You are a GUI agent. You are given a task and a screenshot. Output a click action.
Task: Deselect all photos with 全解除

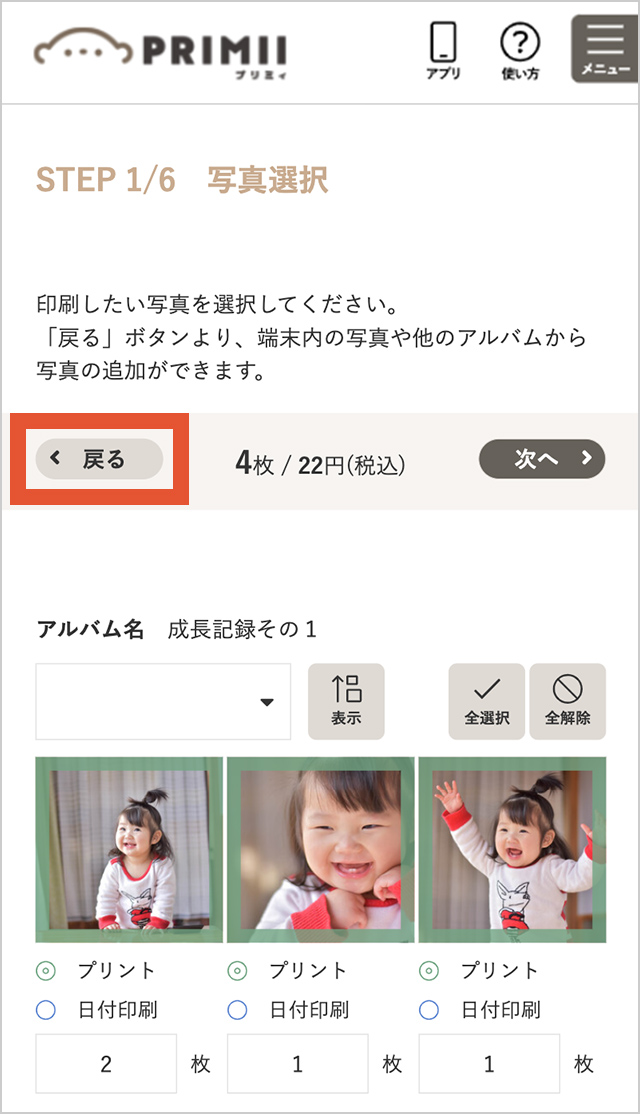coord(568,701)
